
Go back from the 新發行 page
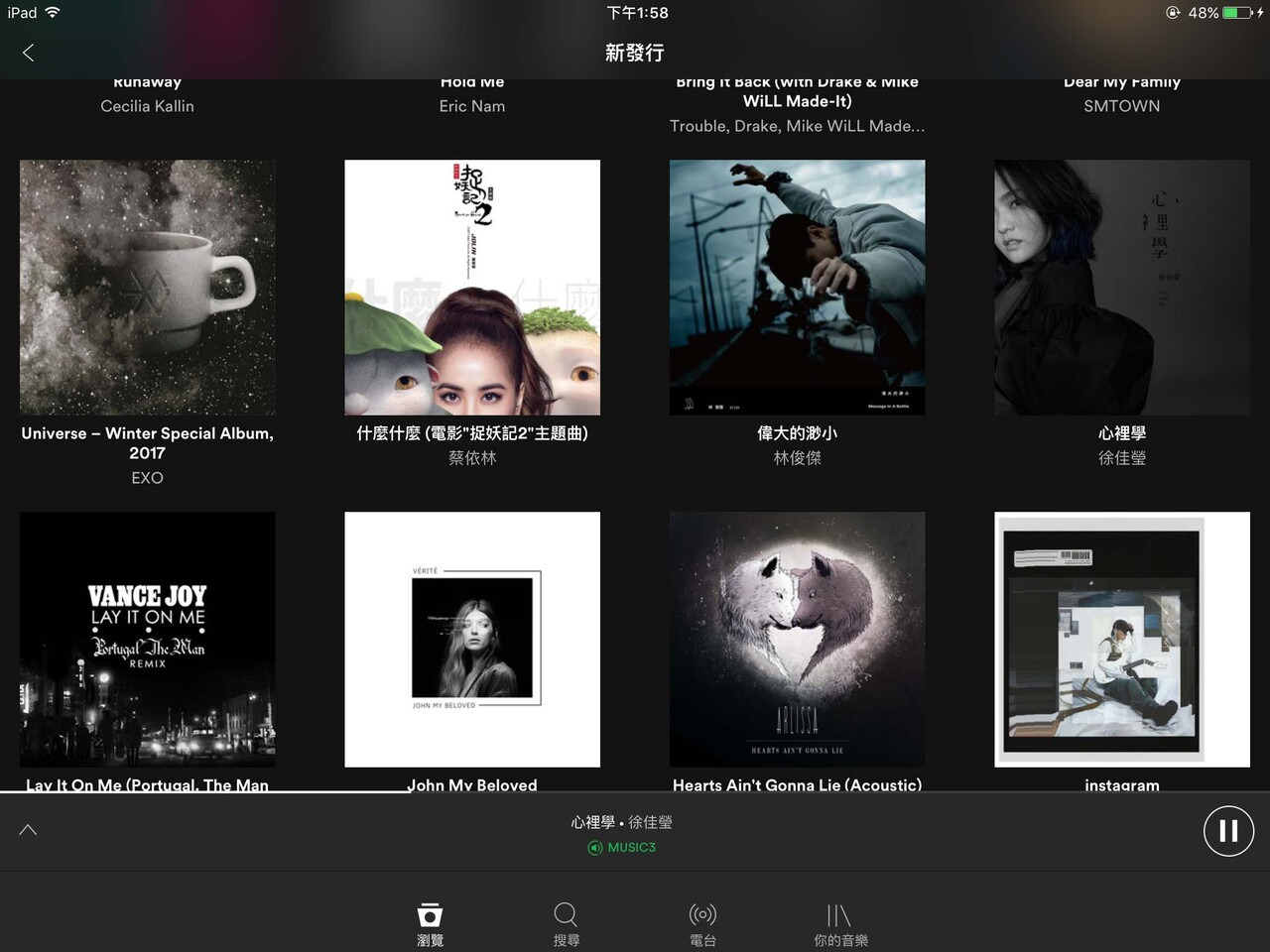point(28,54)
